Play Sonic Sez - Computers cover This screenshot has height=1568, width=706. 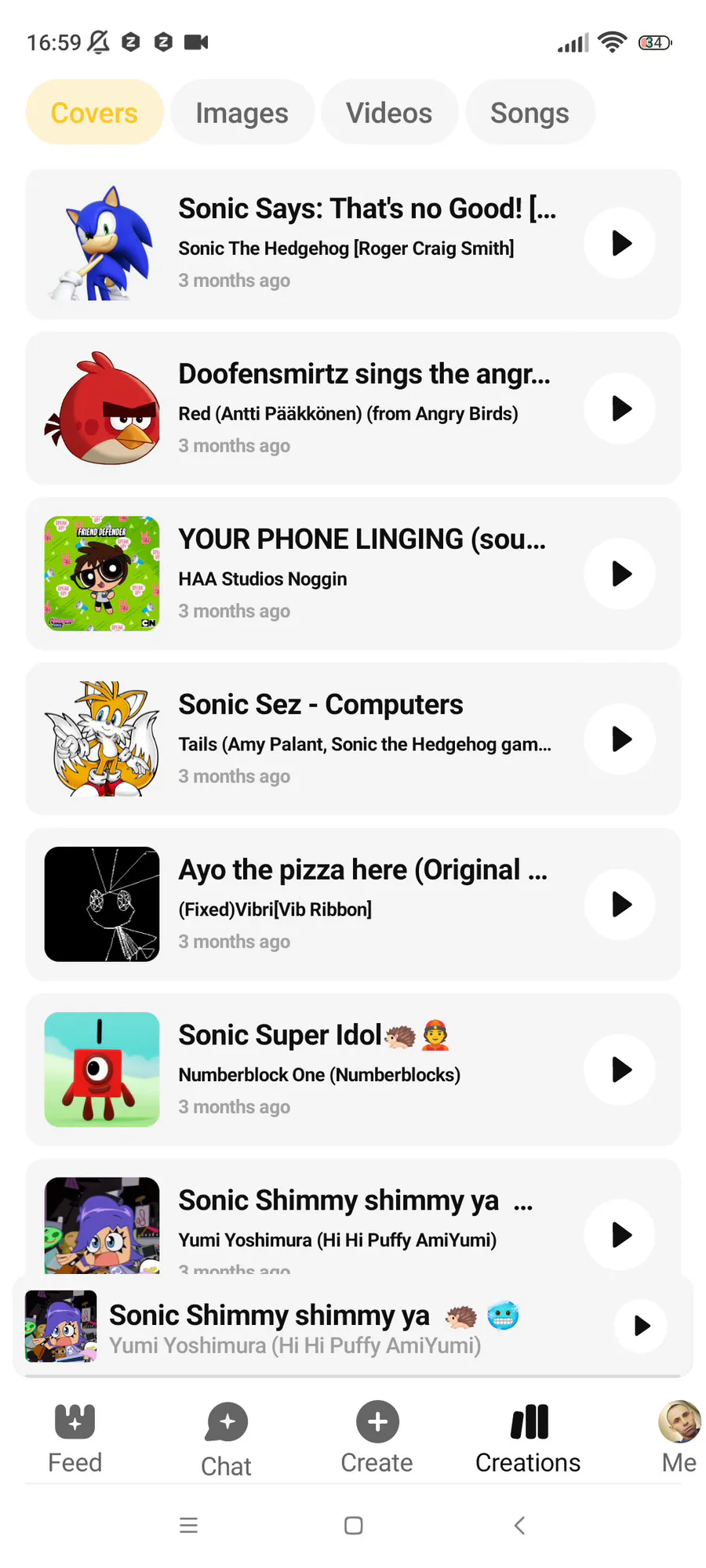[x=620, y=739]
